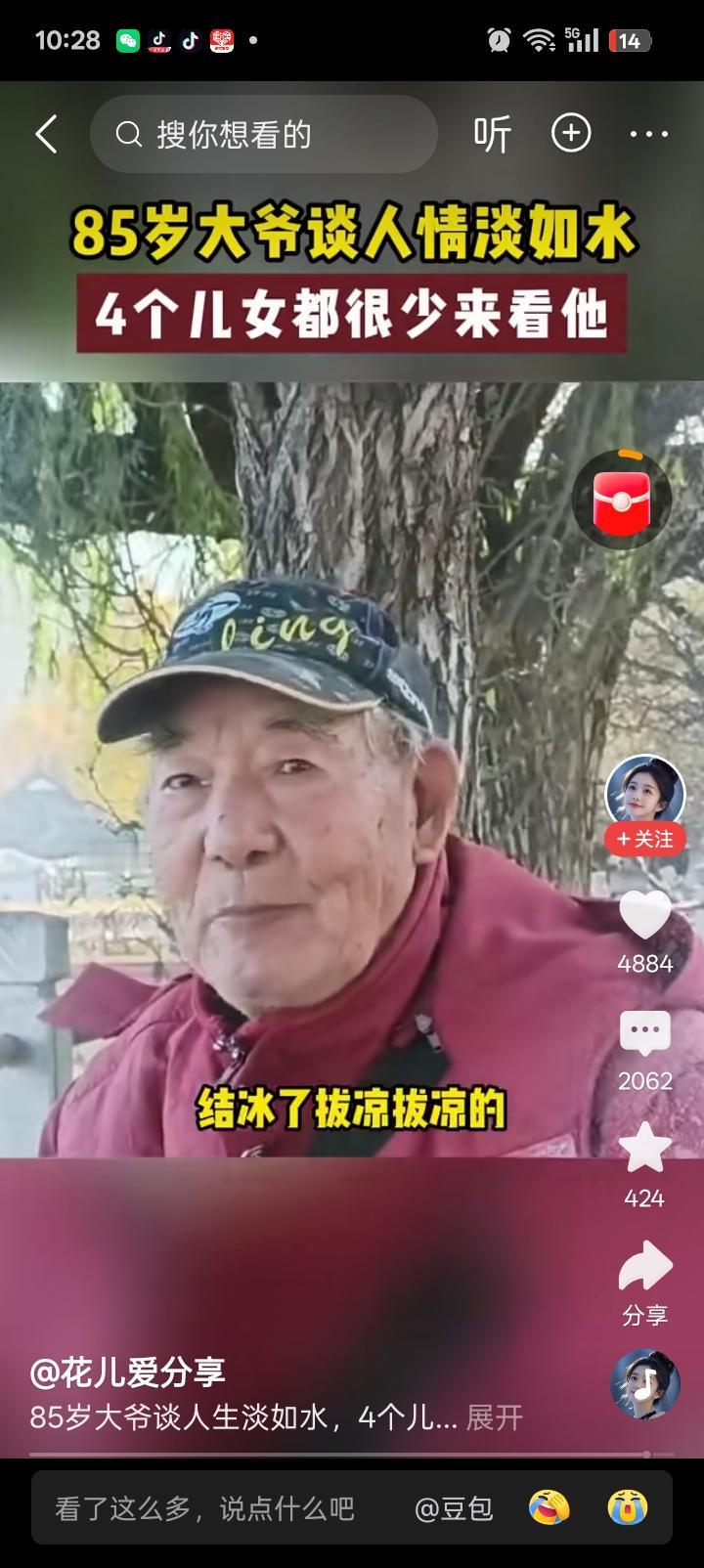Screen dimensions: 704x1568
Task: Follow the creator via the +关注 button
Action: click(644, 840)
